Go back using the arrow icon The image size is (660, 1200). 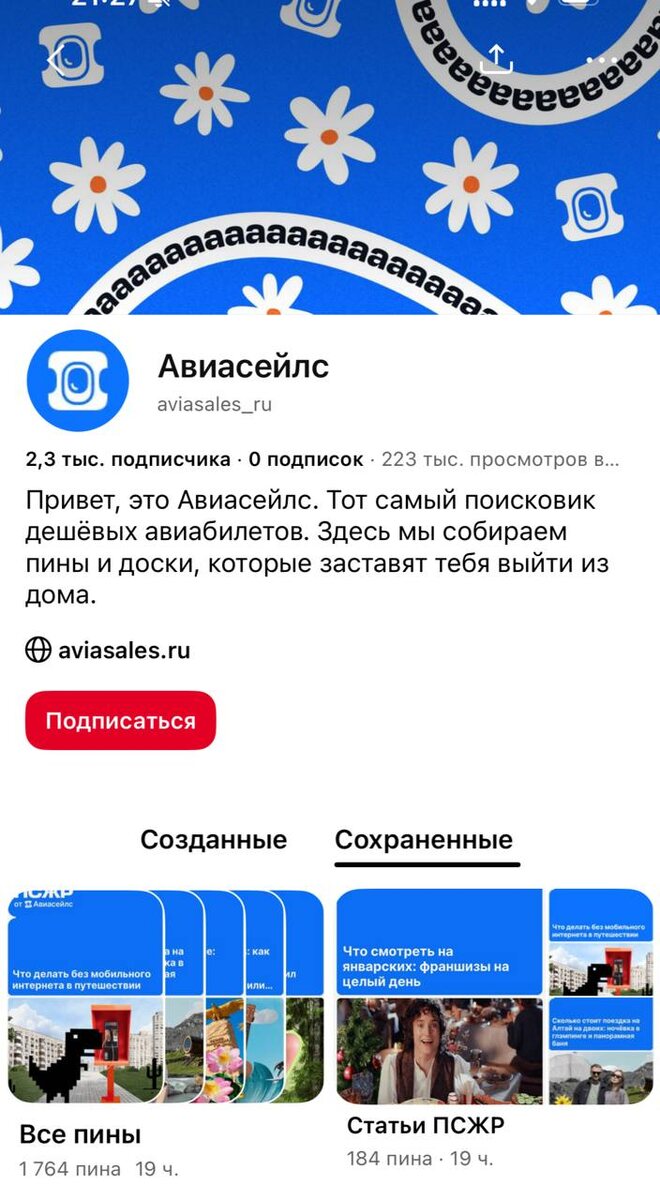point(55,60)
